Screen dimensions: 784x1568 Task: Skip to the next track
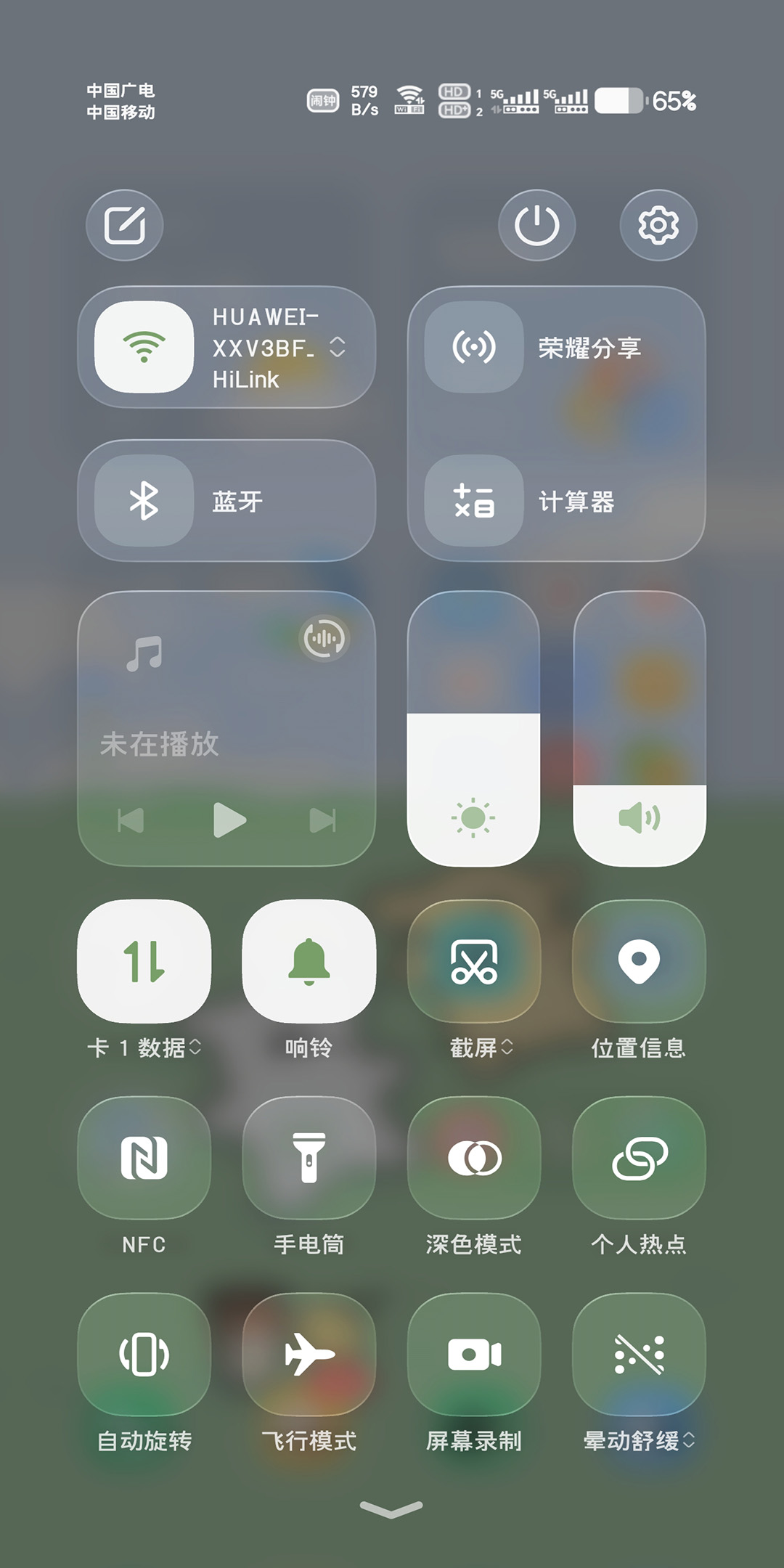click(x=322, y=820)
